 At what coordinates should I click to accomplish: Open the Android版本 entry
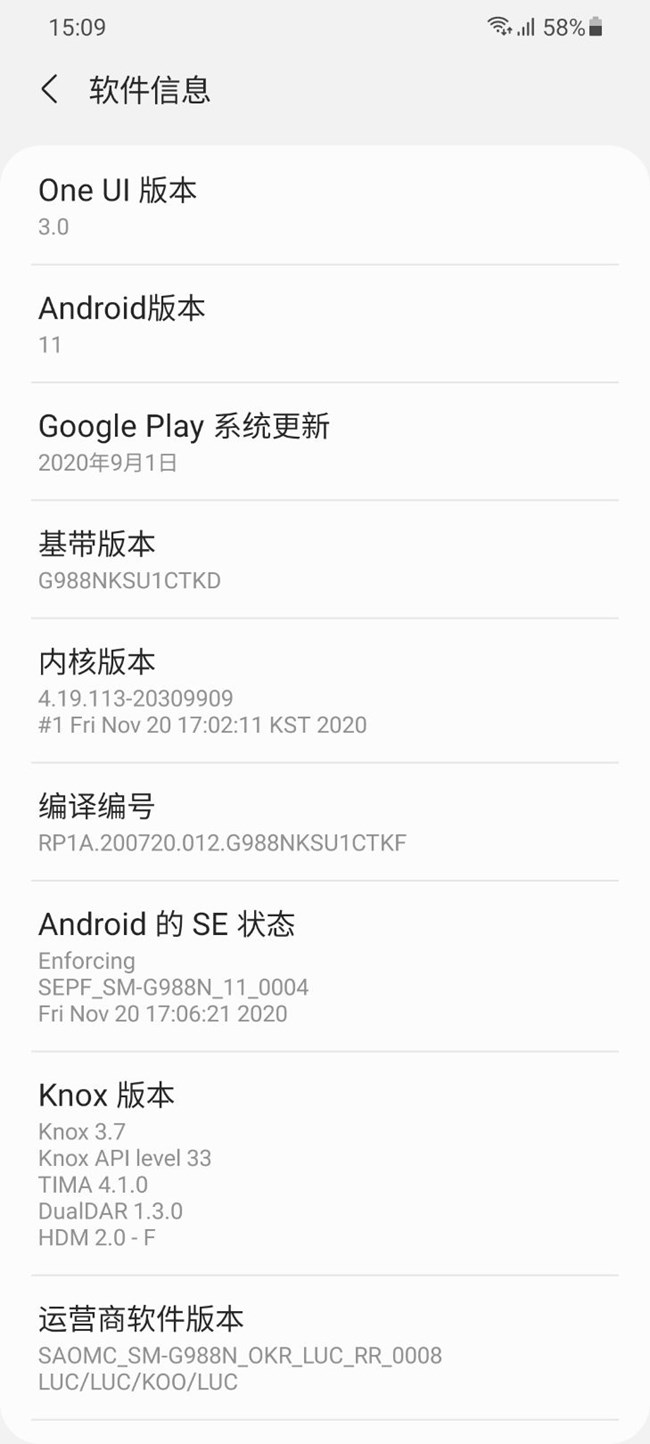pos(324,324)
